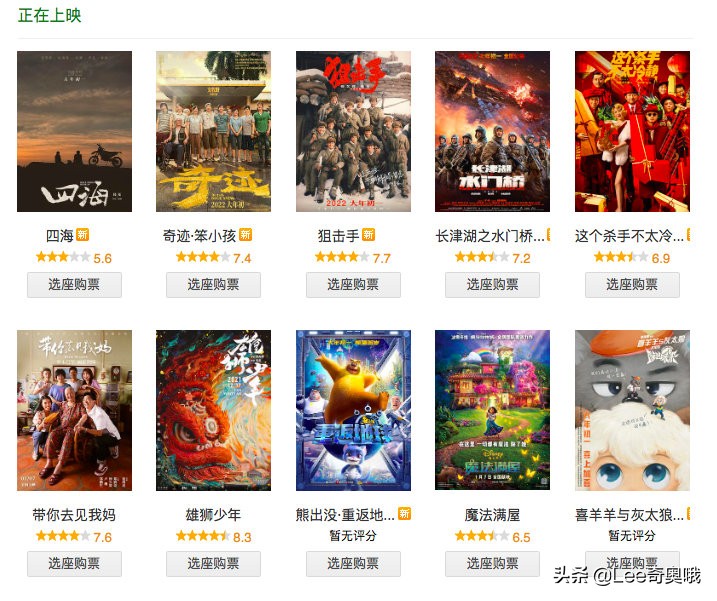Open the 熊出没·重返地球 poster
This screenshot has width=717, height=601.
point(353,410)
